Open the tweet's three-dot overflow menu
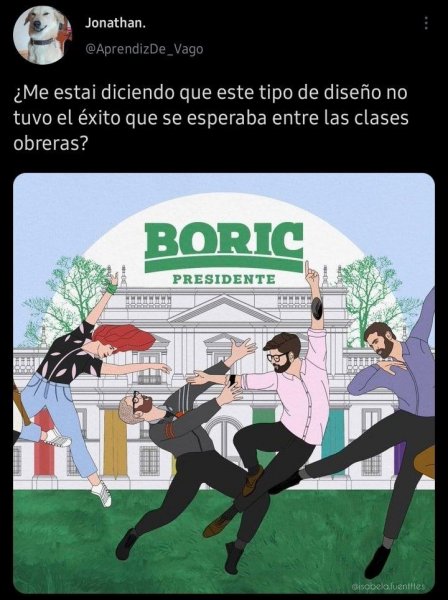 click(426, 23)
